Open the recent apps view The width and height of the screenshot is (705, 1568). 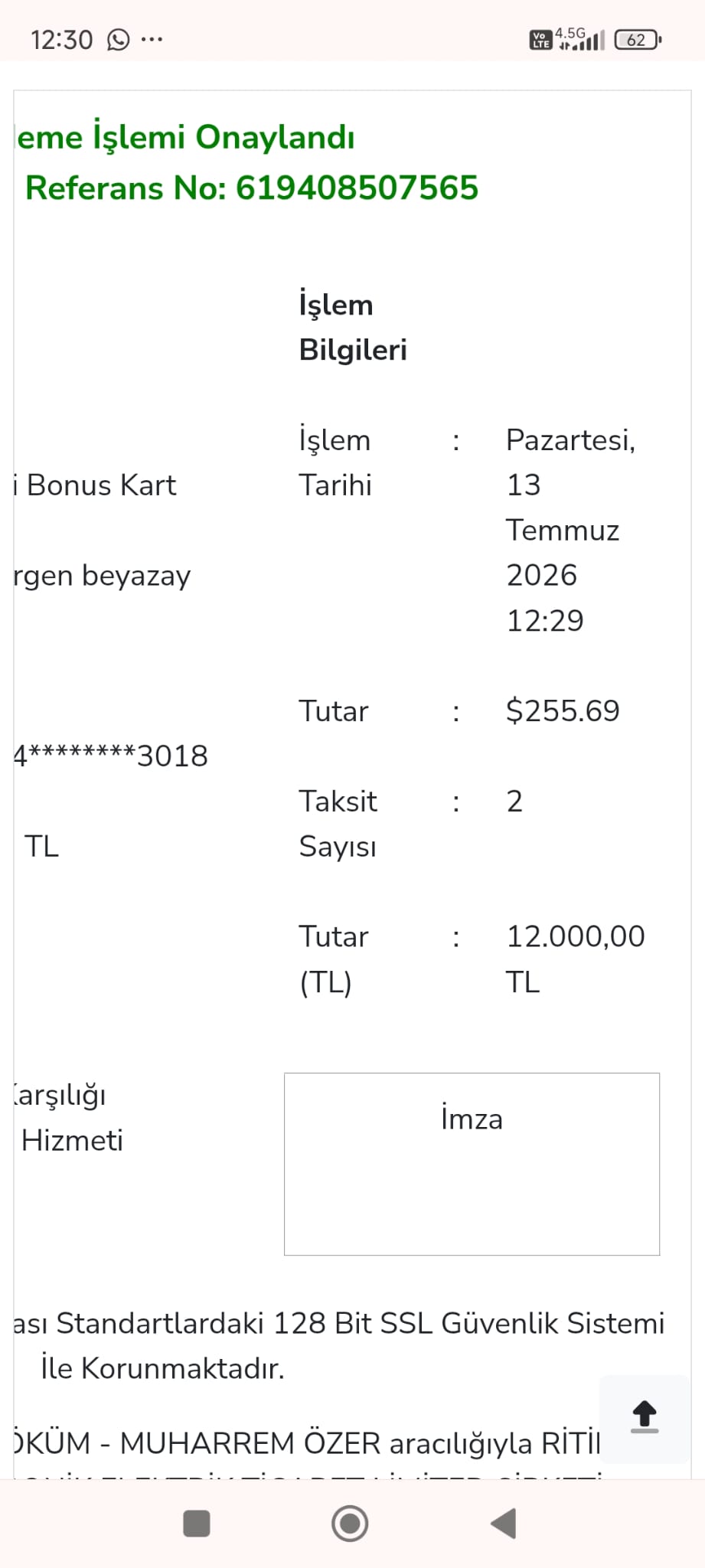[197, 1524]
